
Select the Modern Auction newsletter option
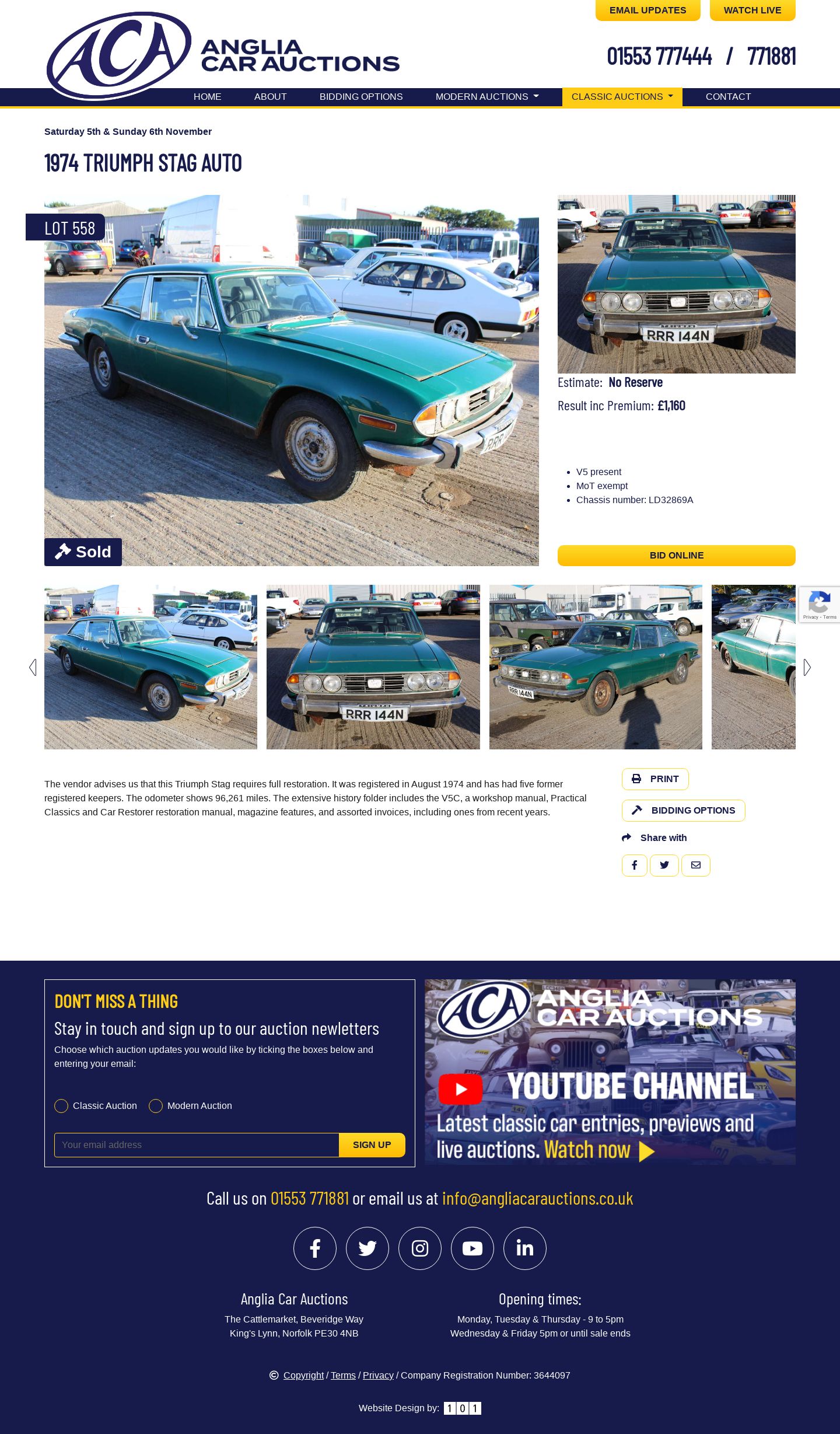click(x=156, y=1106)
